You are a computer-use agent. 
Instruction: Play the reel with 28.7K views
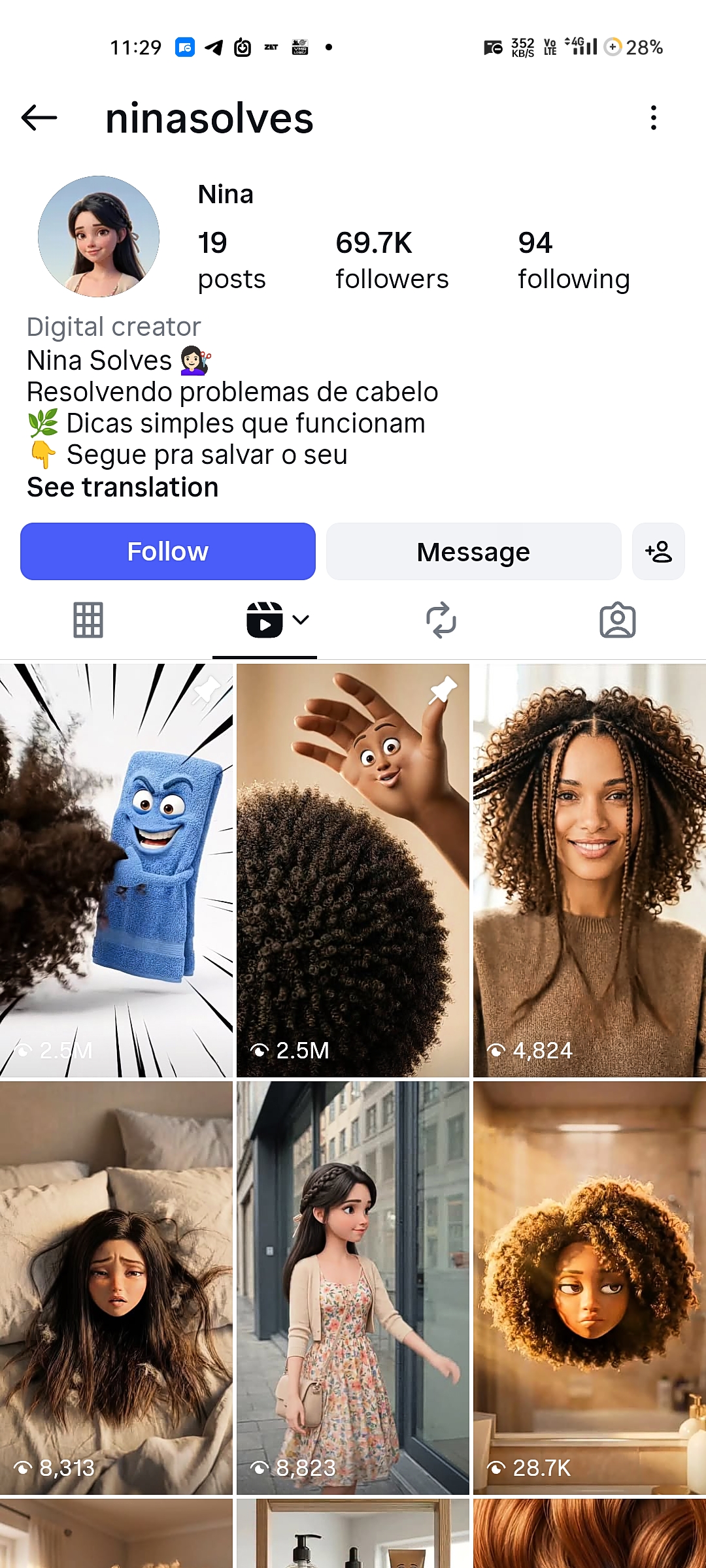[x=590, y=1288]
